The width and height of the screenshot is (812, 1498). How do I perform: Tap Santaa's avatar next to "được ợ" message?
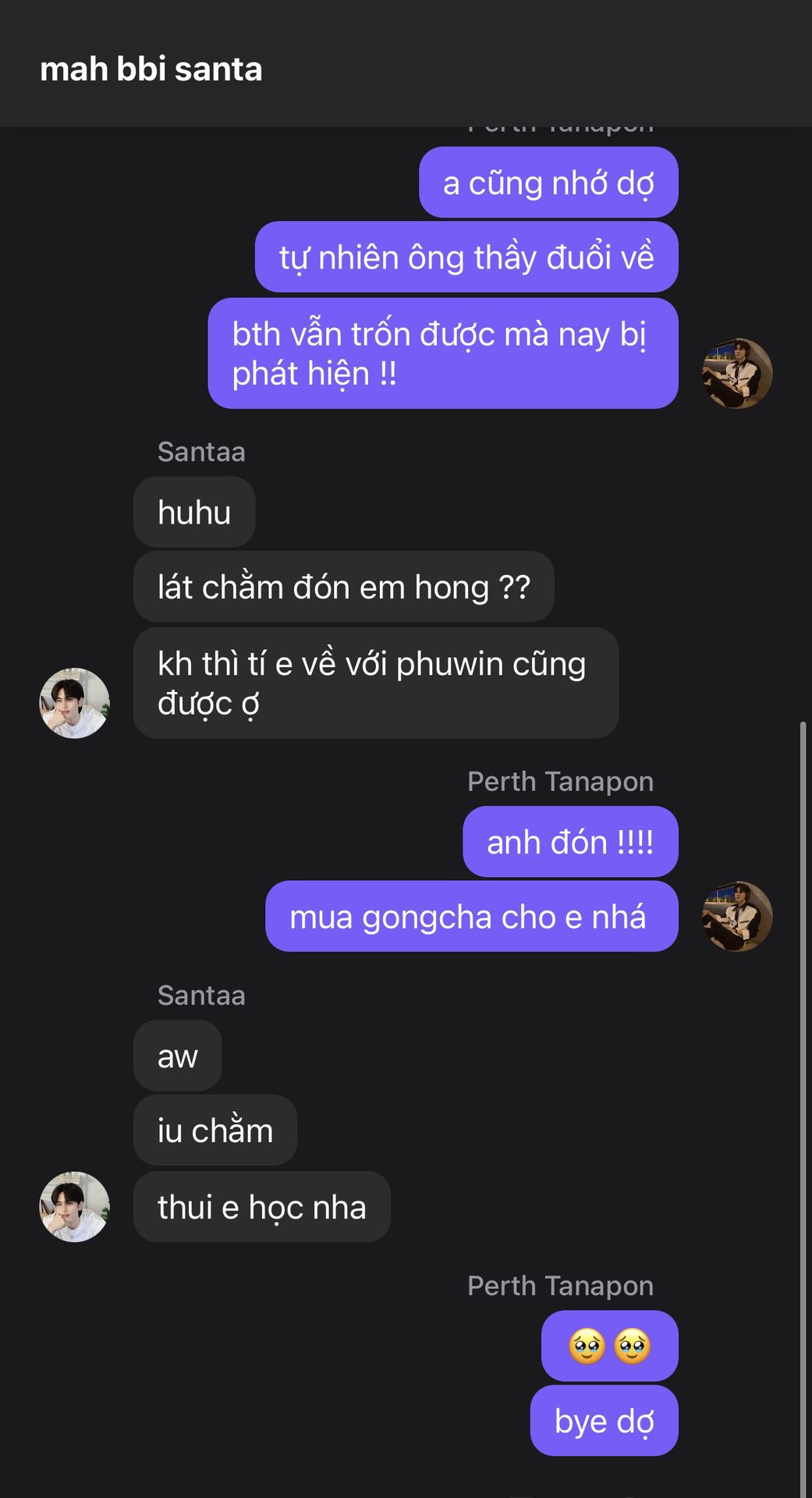point(75,703)
